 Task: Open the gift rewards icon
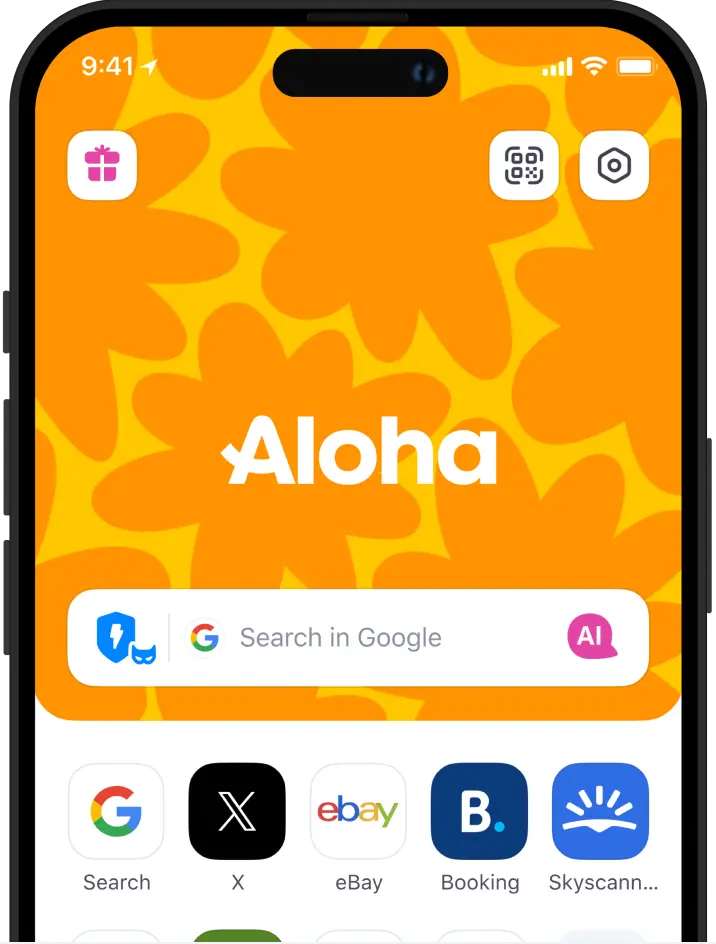(x=102, y=165)
